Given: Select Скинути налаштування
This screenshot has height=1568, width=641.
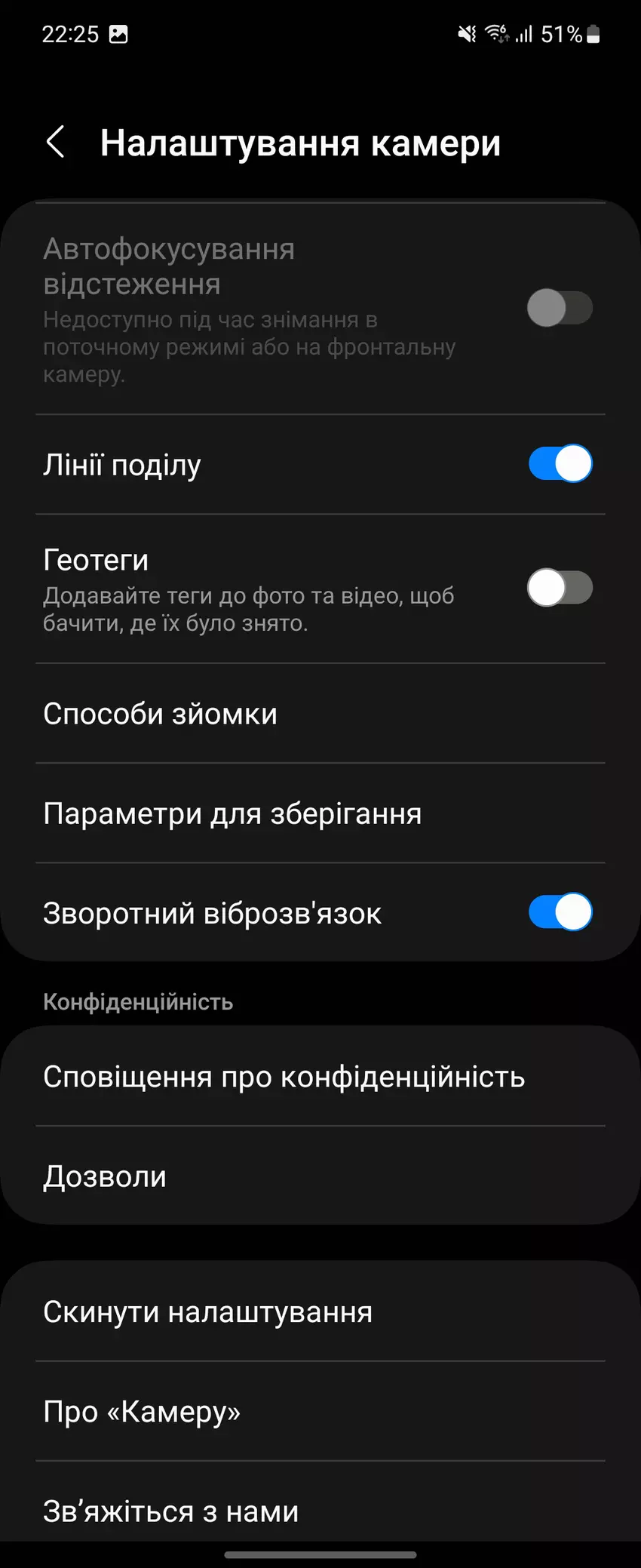Looking at the screenshot, I should coord(320,1312).
